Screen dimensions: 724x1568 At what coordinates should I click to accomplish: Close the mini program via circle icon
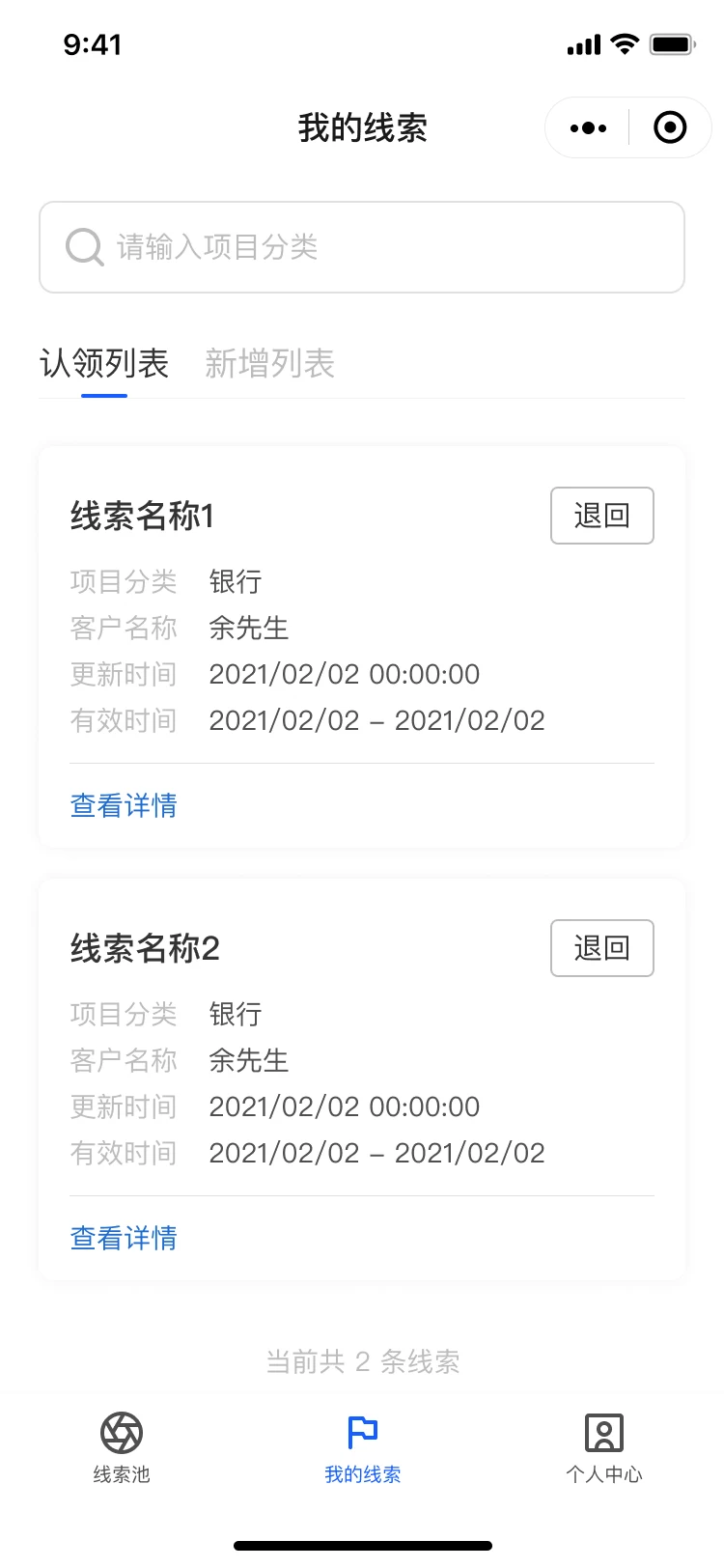(x=670, y=127)
